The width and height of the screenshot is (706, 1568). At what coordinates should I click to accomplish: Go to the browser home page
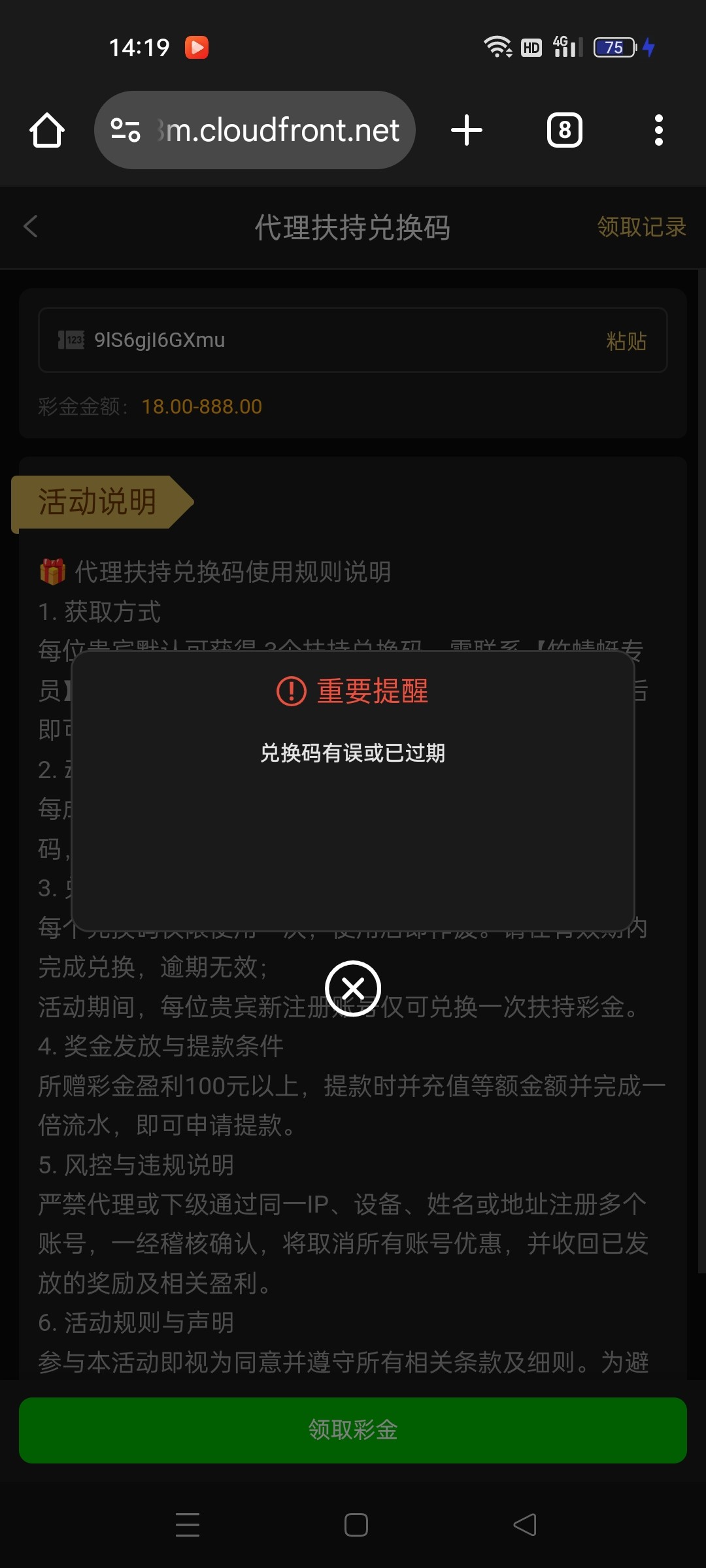[x=47, y=130]
